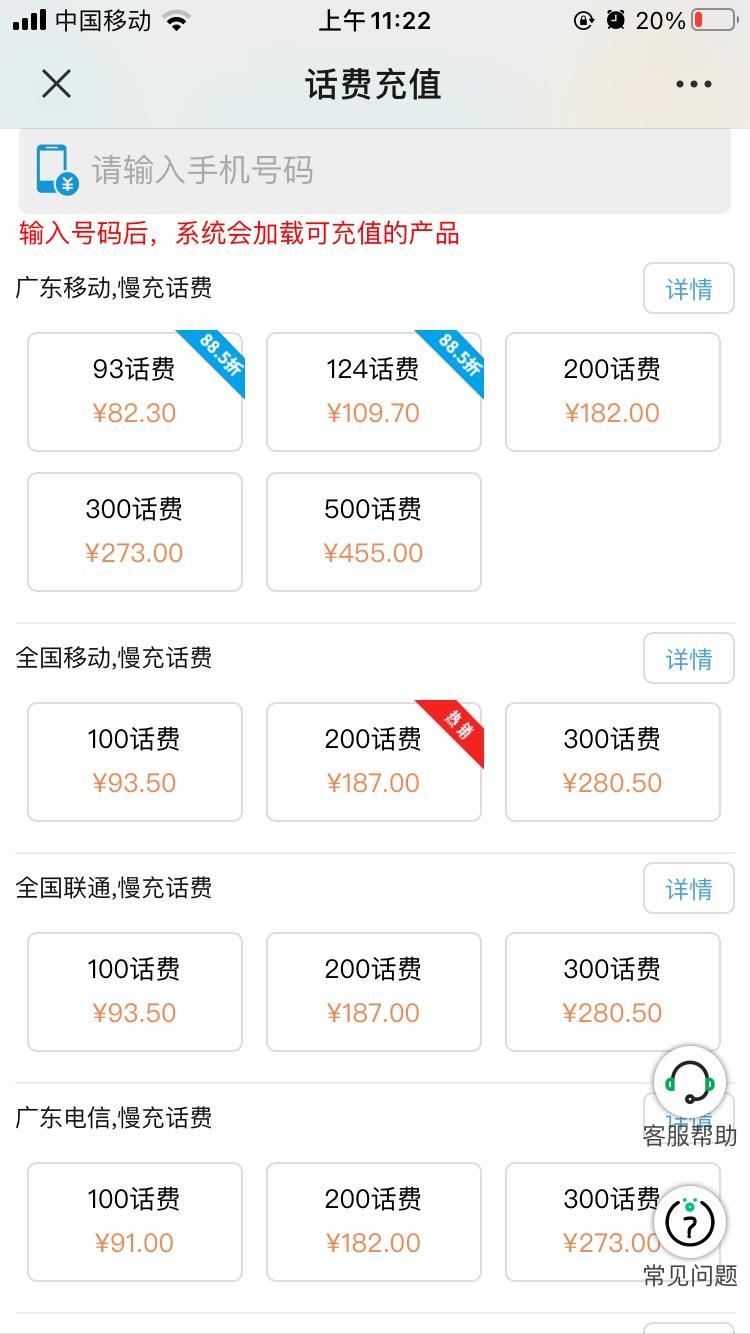Choose the 124话费 discounted product

373,391
